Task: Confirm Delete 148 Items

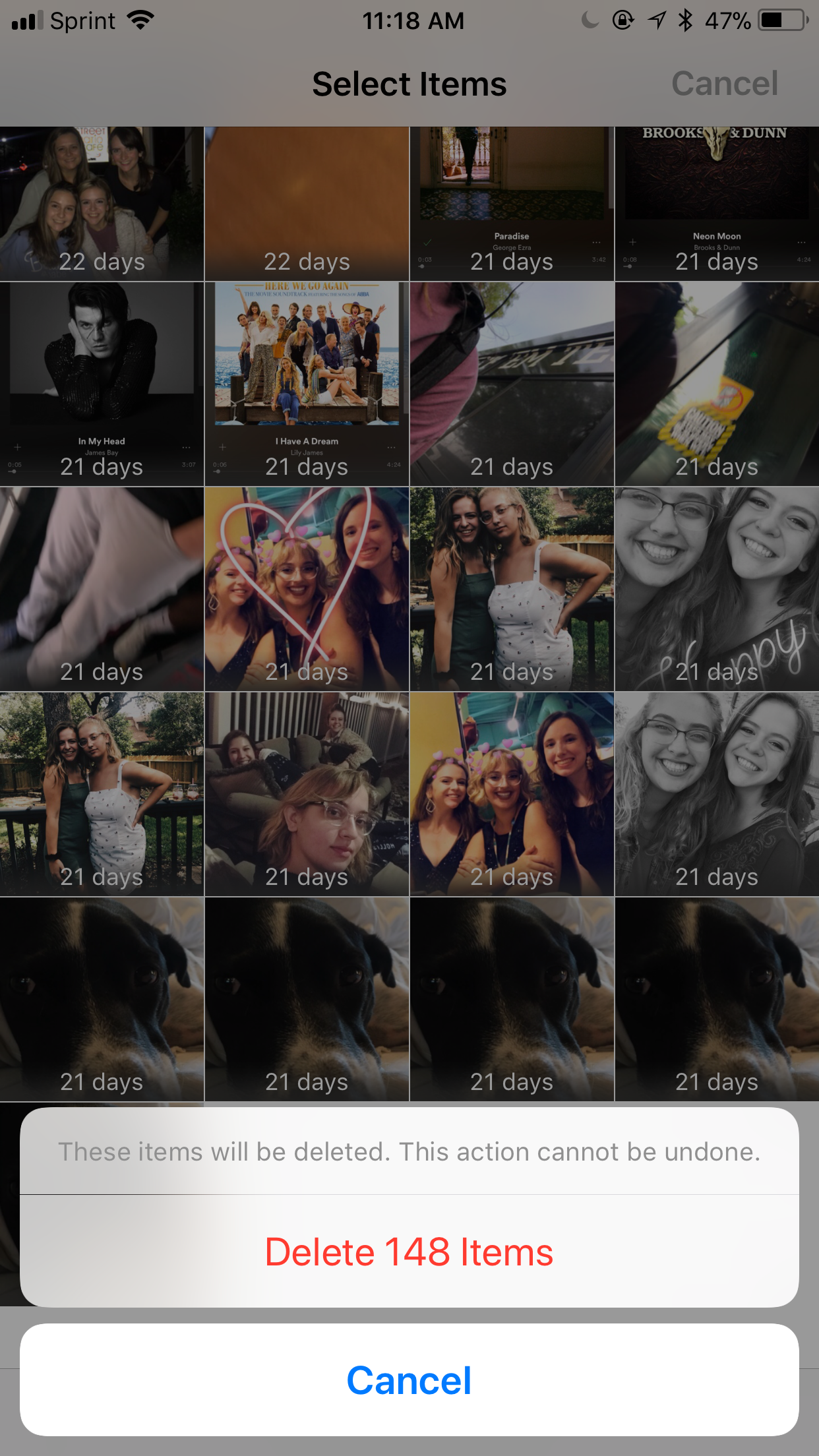Action: tap(409, 1252)
